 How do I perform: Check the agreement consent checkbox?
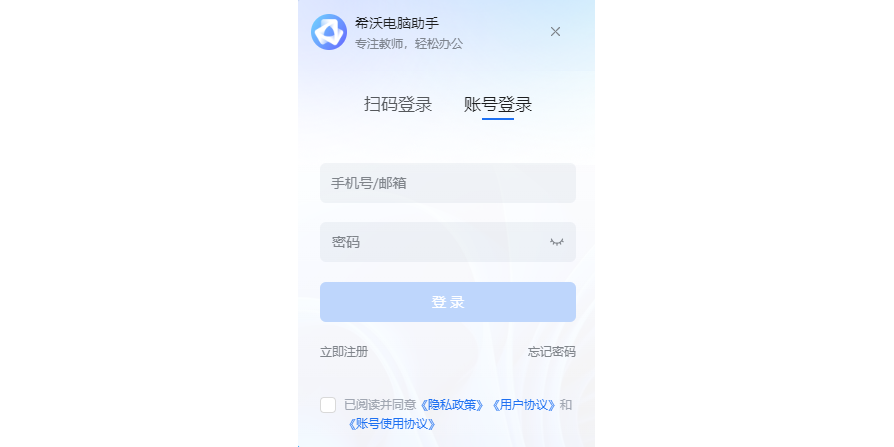[328, 405]
